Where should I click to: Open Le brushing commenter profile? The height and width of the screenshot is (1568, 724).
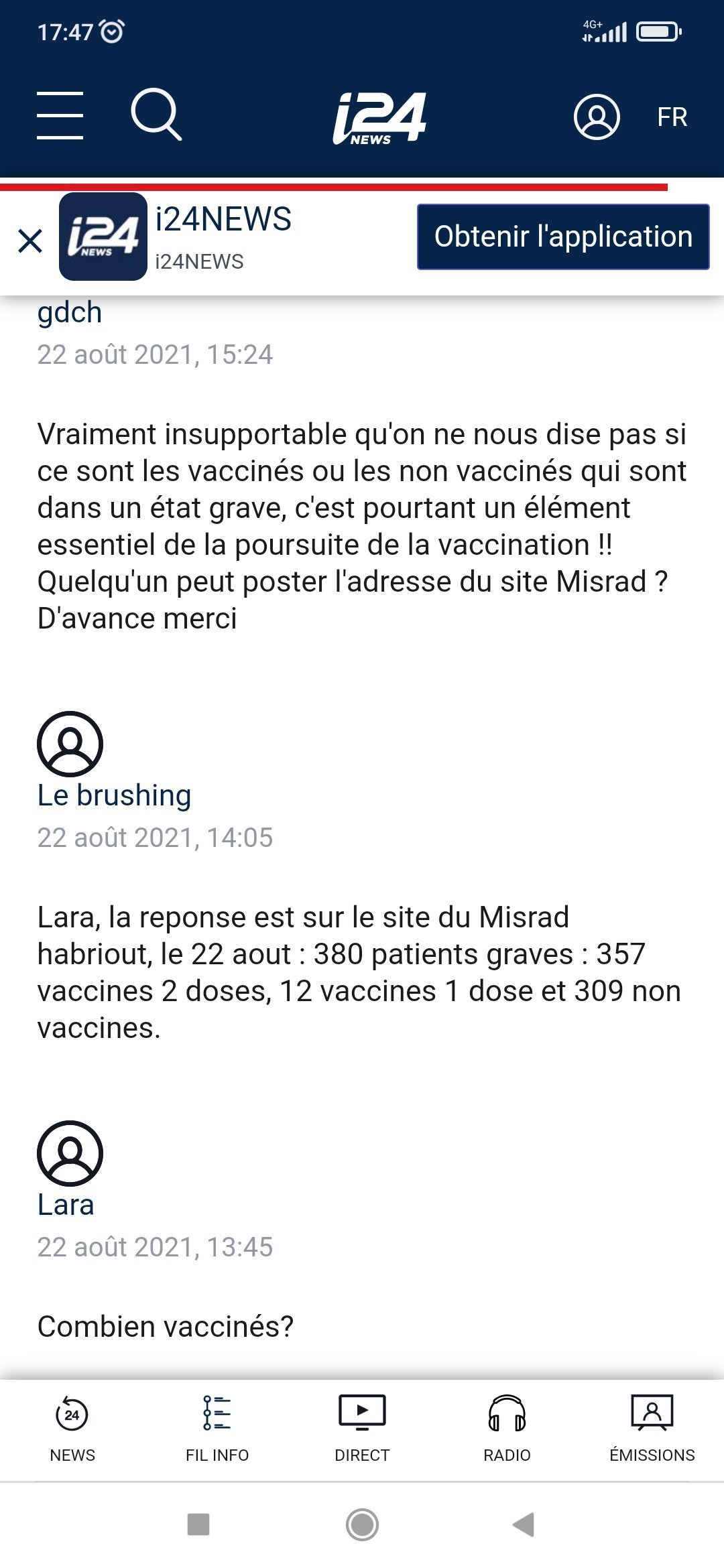pos(115,795)
